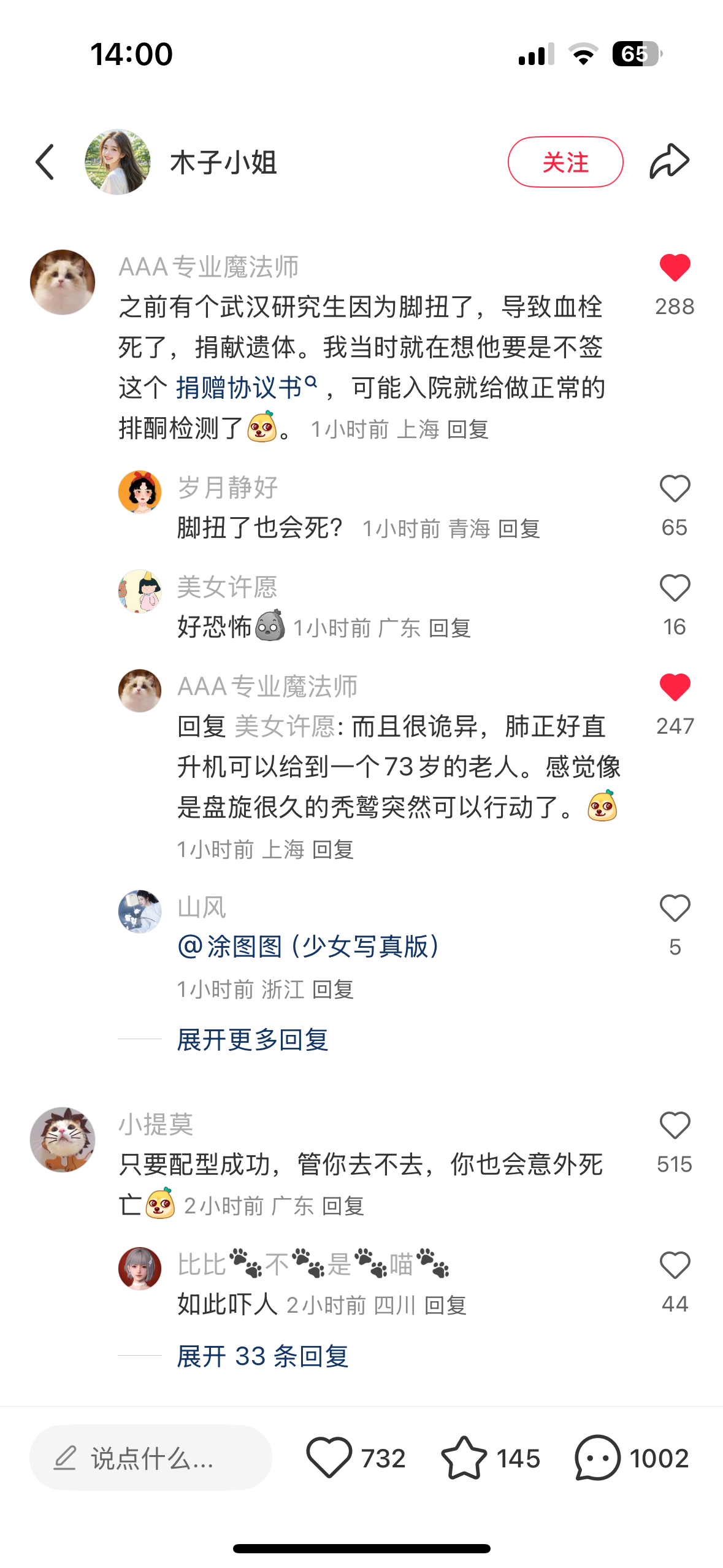This screenshot has height=1568, width=723.
Task: Like the post showing 732 likes
Action: [329, 1458]
